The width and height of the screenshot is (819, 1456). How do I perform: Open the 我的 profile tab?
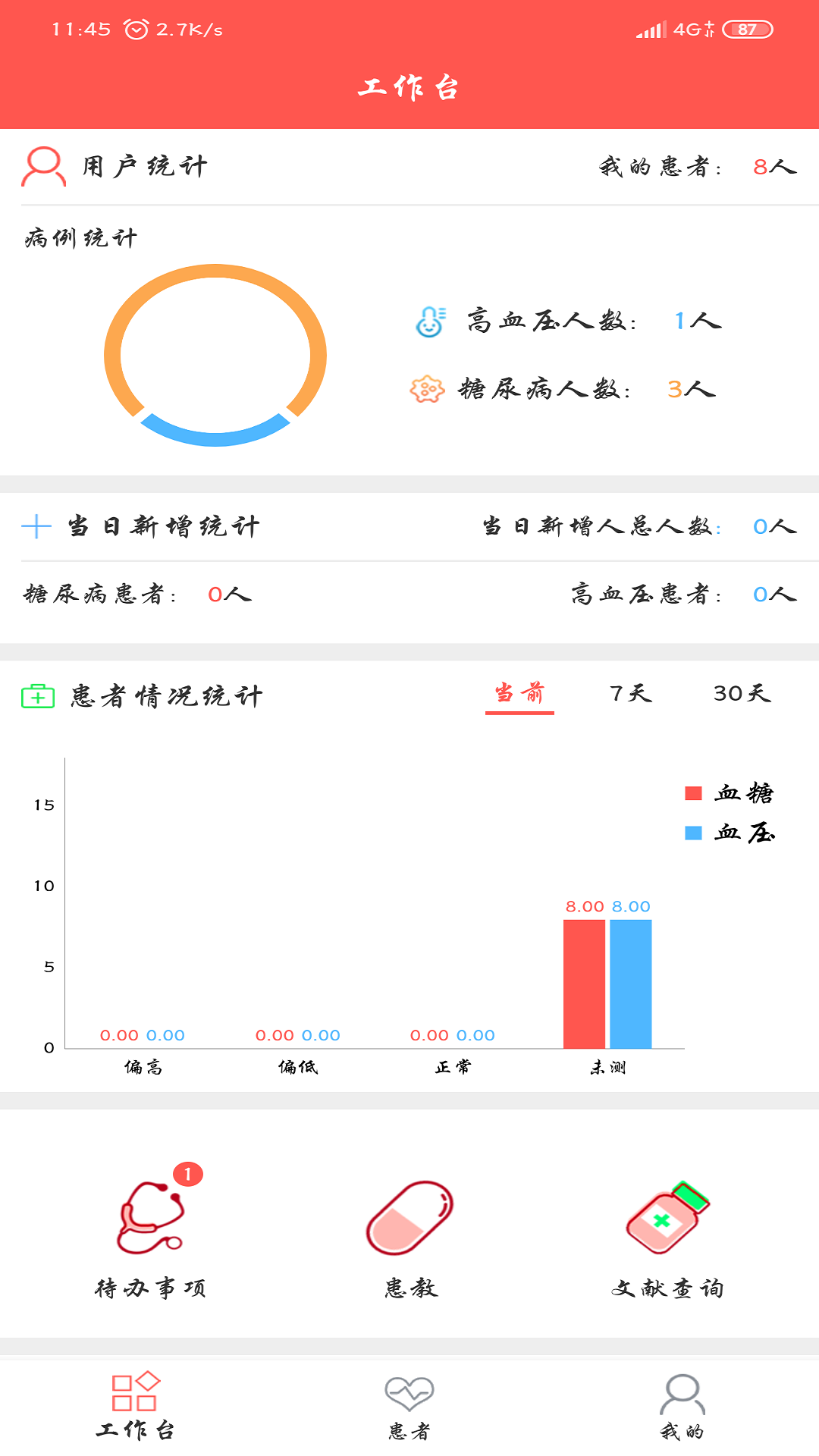click(682, 1407)
